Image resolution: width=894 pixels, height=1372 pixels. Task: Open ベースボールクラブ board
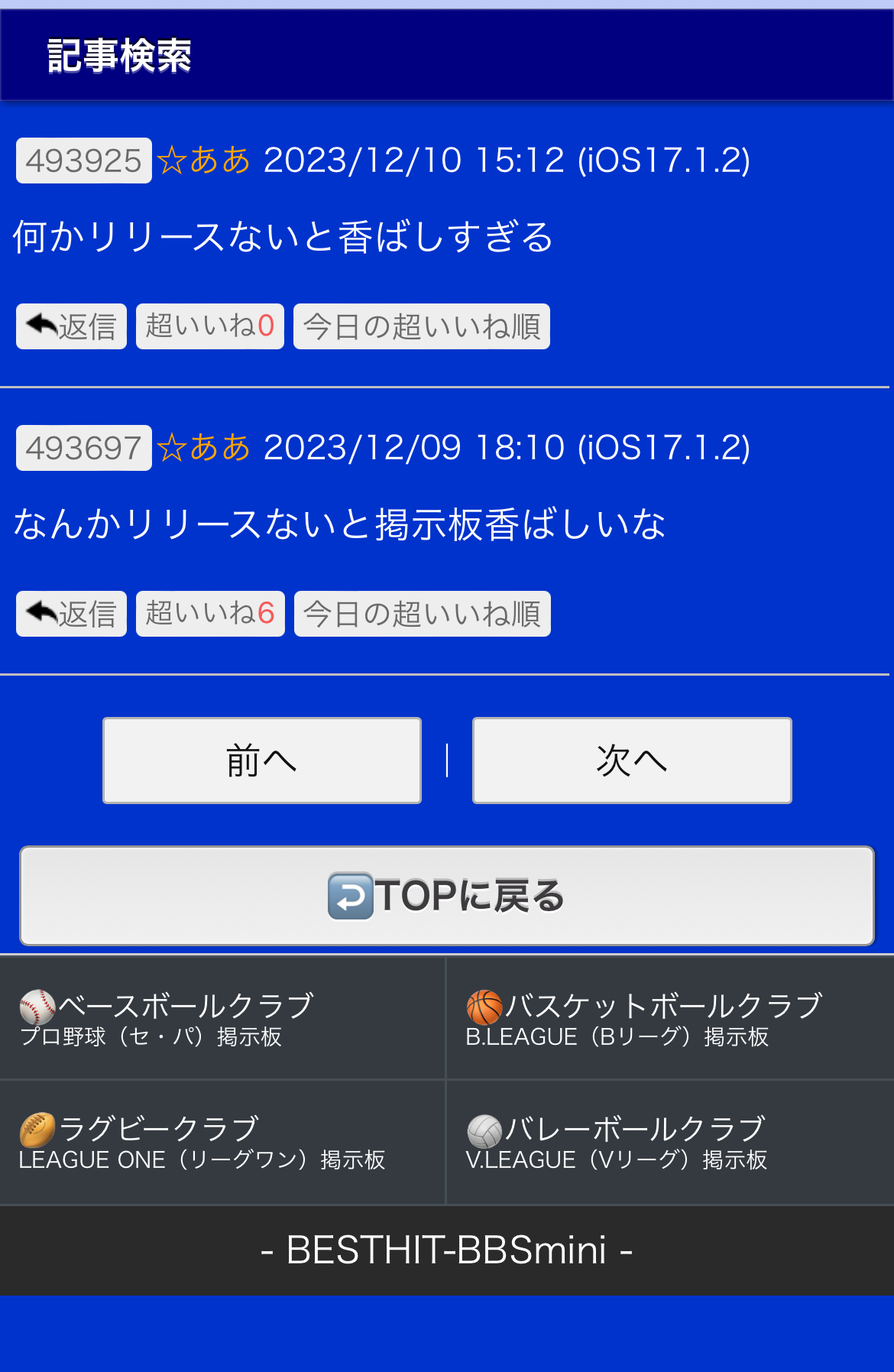tap(222, 1018)
